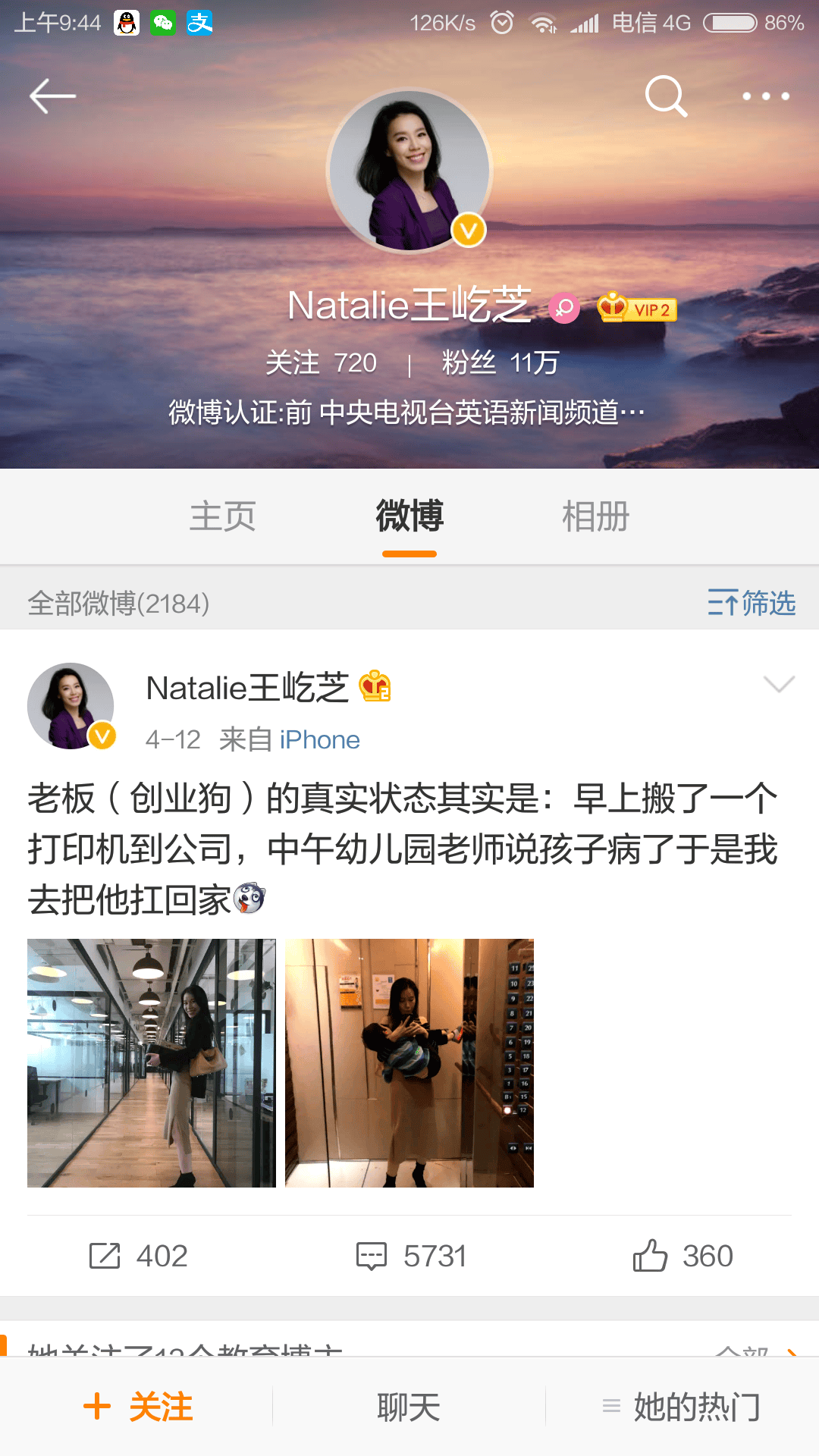Tap the large profile avatar photo
This screenshot has height=1456, width=819.
[409, 171]
